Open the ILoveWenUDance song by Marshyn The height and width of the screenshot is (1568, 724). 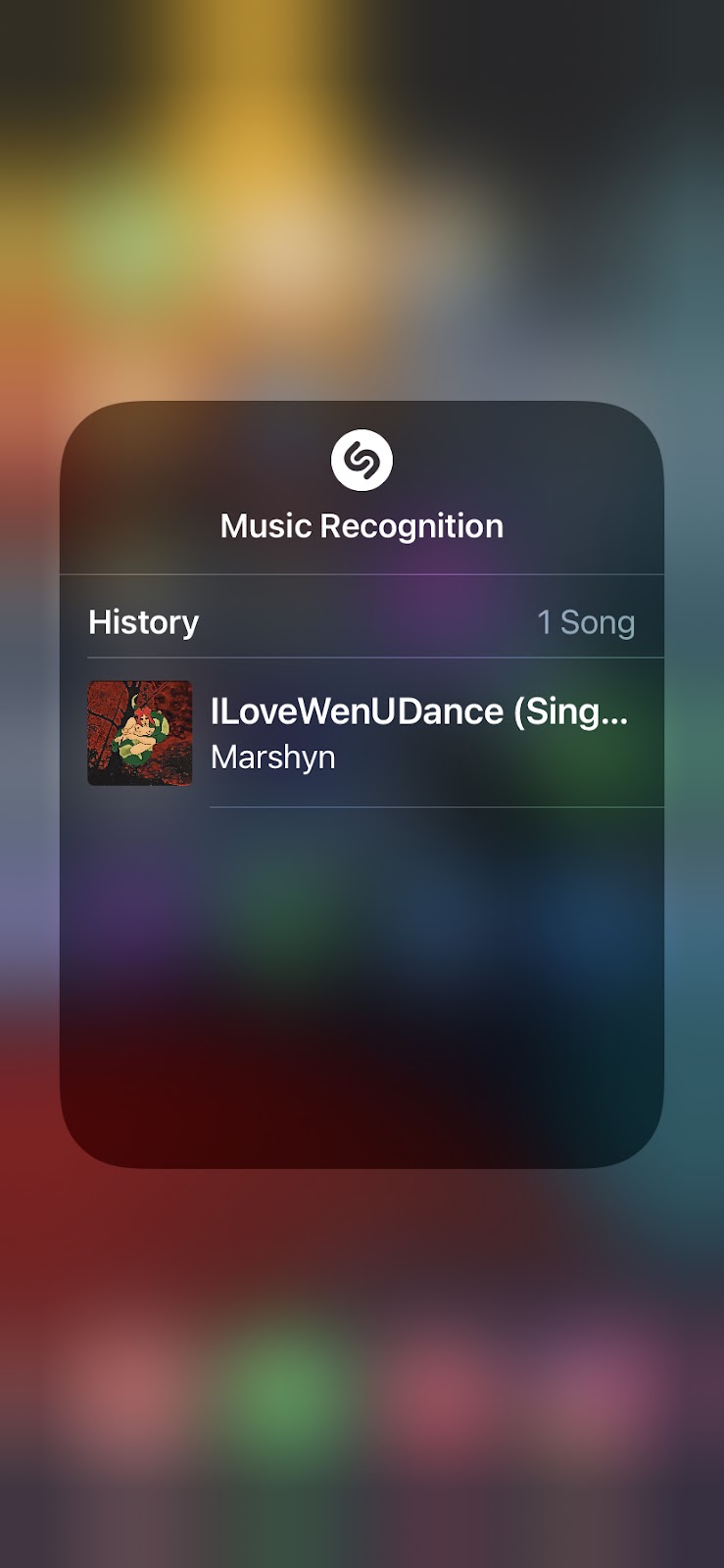[419, 732]
